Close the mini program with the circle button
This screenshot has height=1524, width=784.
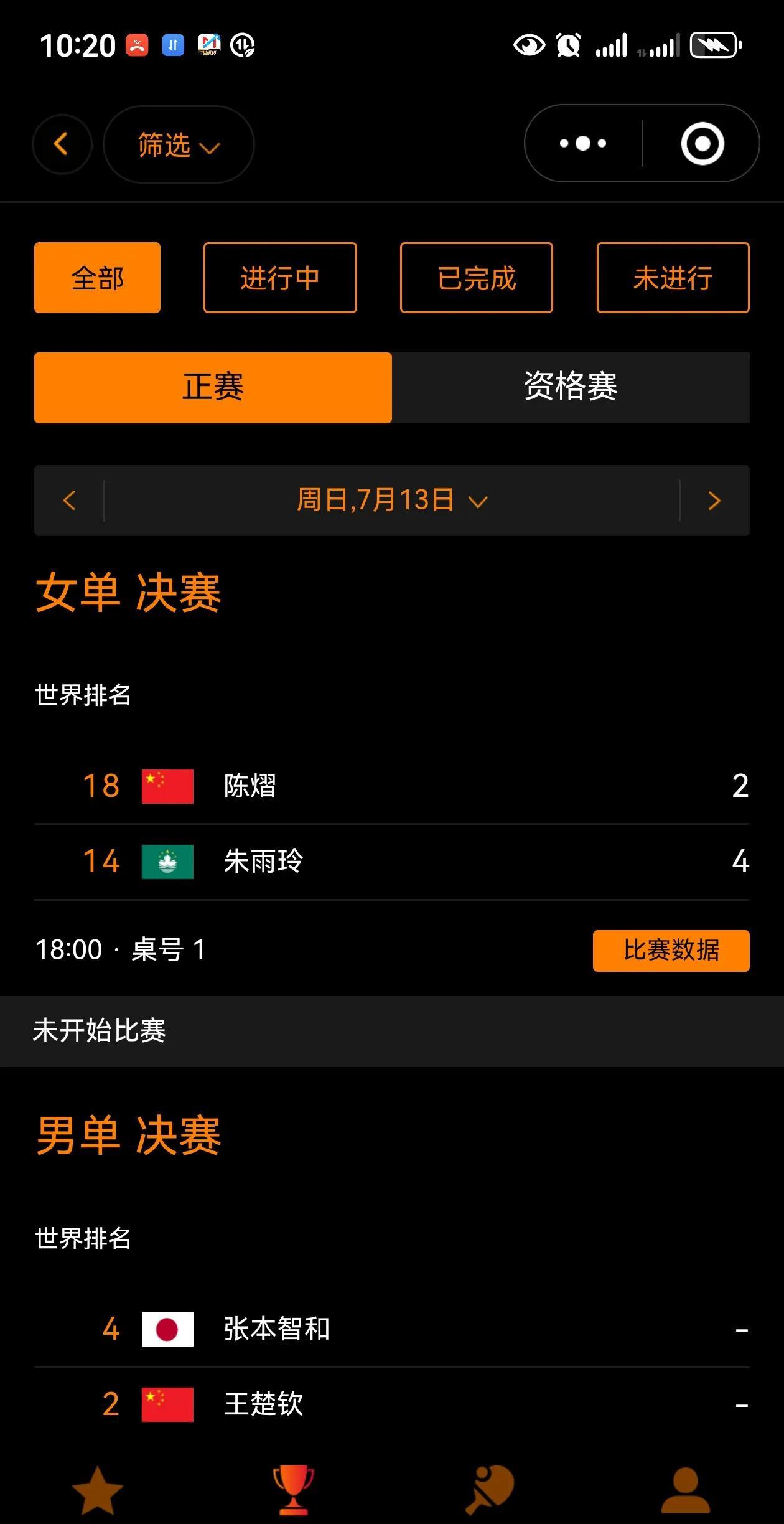click(x=702, y=144)
